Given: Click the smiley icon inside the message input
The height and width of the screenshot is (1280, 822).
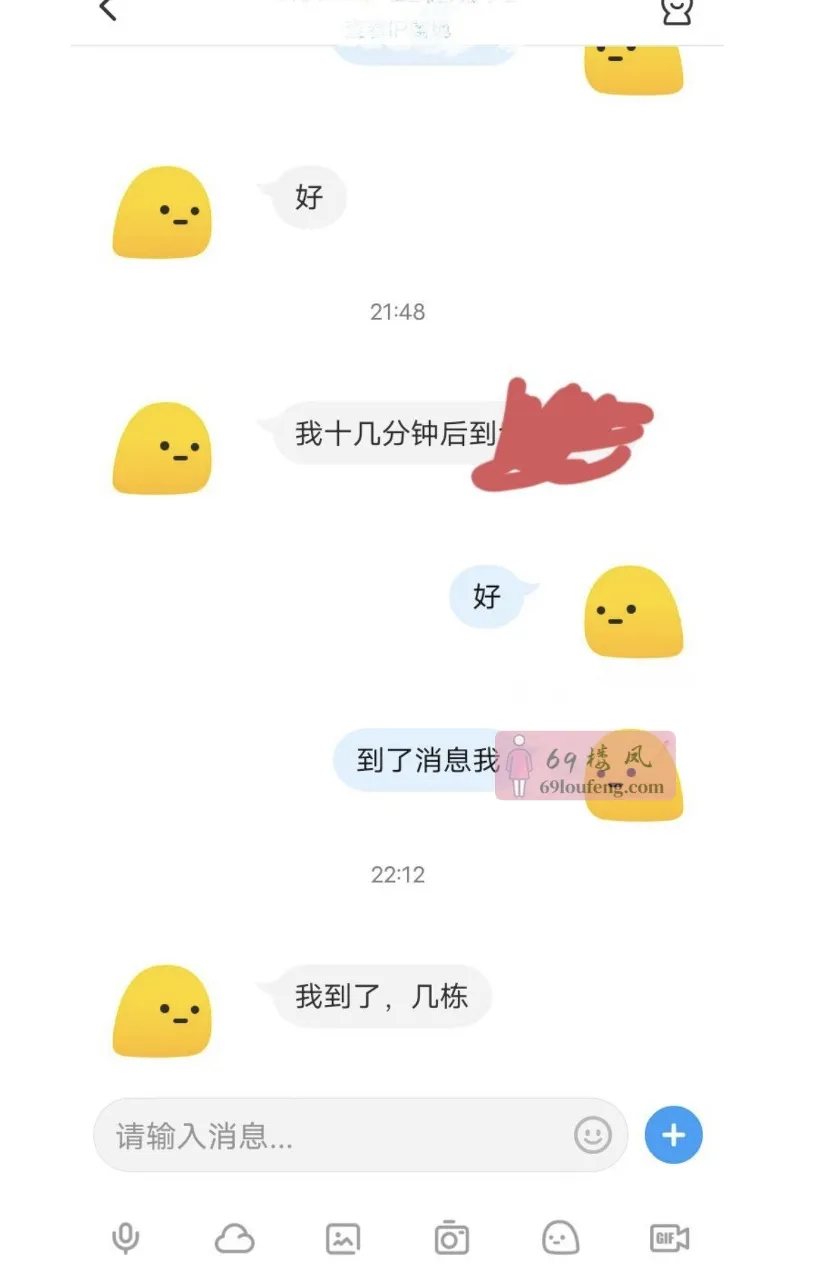Looking at the screenshot, I should 591,1135.
